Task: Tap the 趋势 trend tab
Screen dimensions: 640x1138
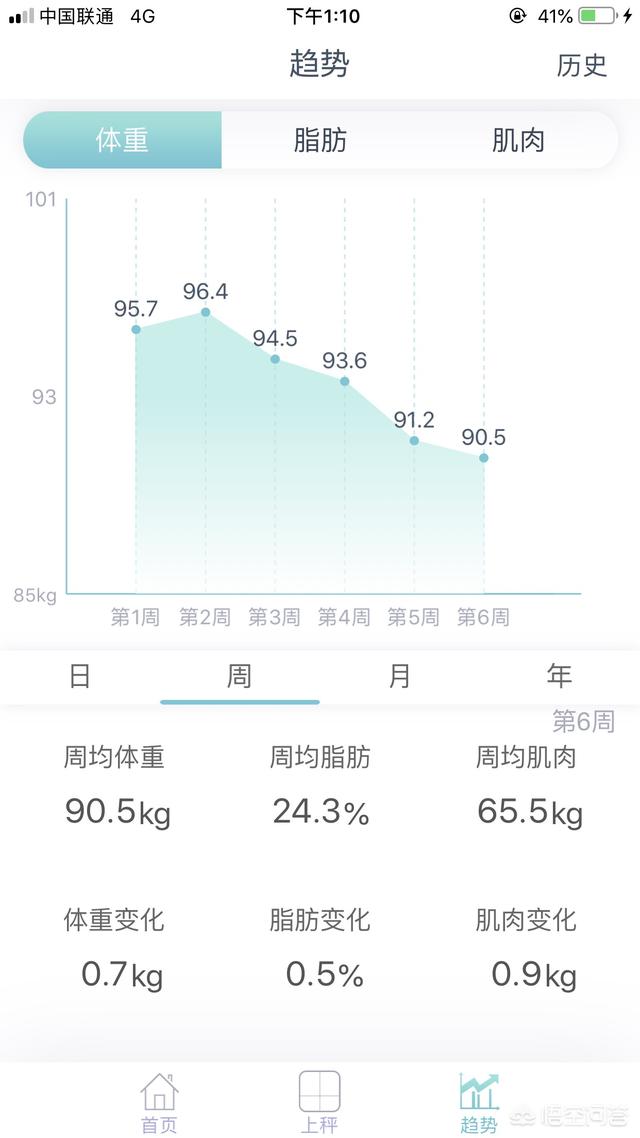Action: 479,1101
